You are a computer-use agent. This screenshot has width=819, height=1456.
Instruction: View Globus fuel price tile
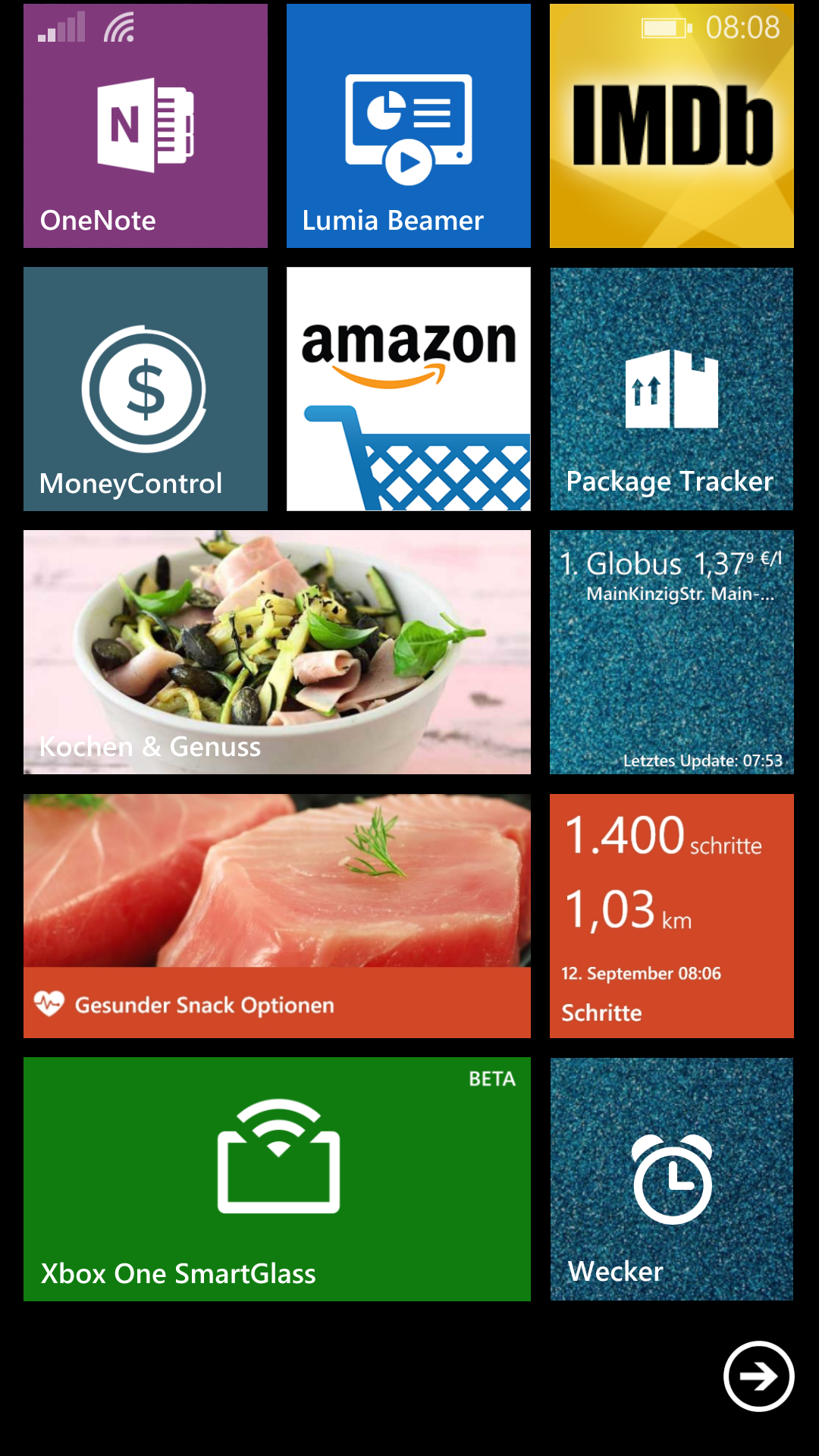(671, 651)
